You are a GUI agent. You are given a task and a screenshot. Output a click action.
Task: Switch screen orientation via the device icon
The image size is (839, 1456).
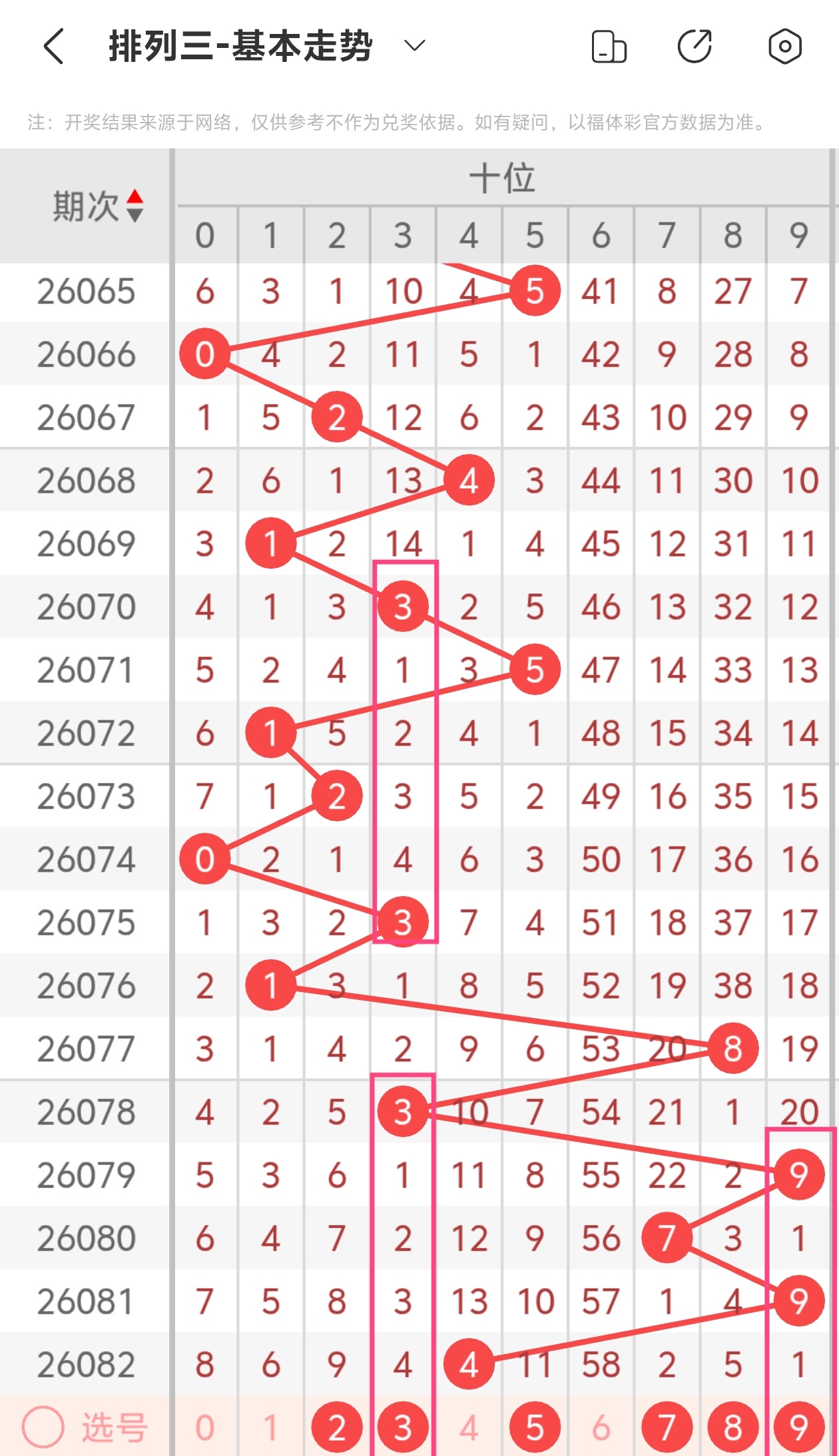[x=609, y=47]
